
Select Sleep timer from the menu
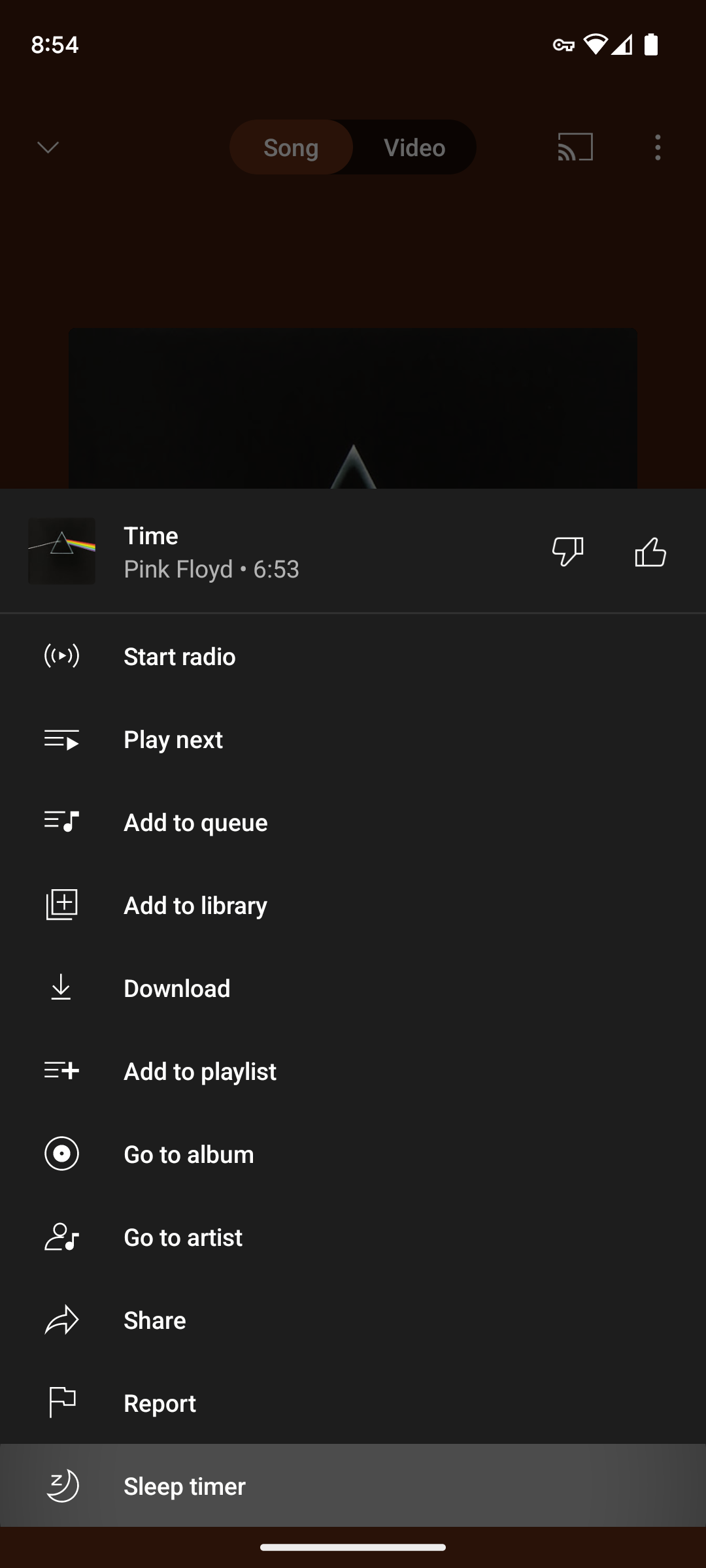[184, 1486]
